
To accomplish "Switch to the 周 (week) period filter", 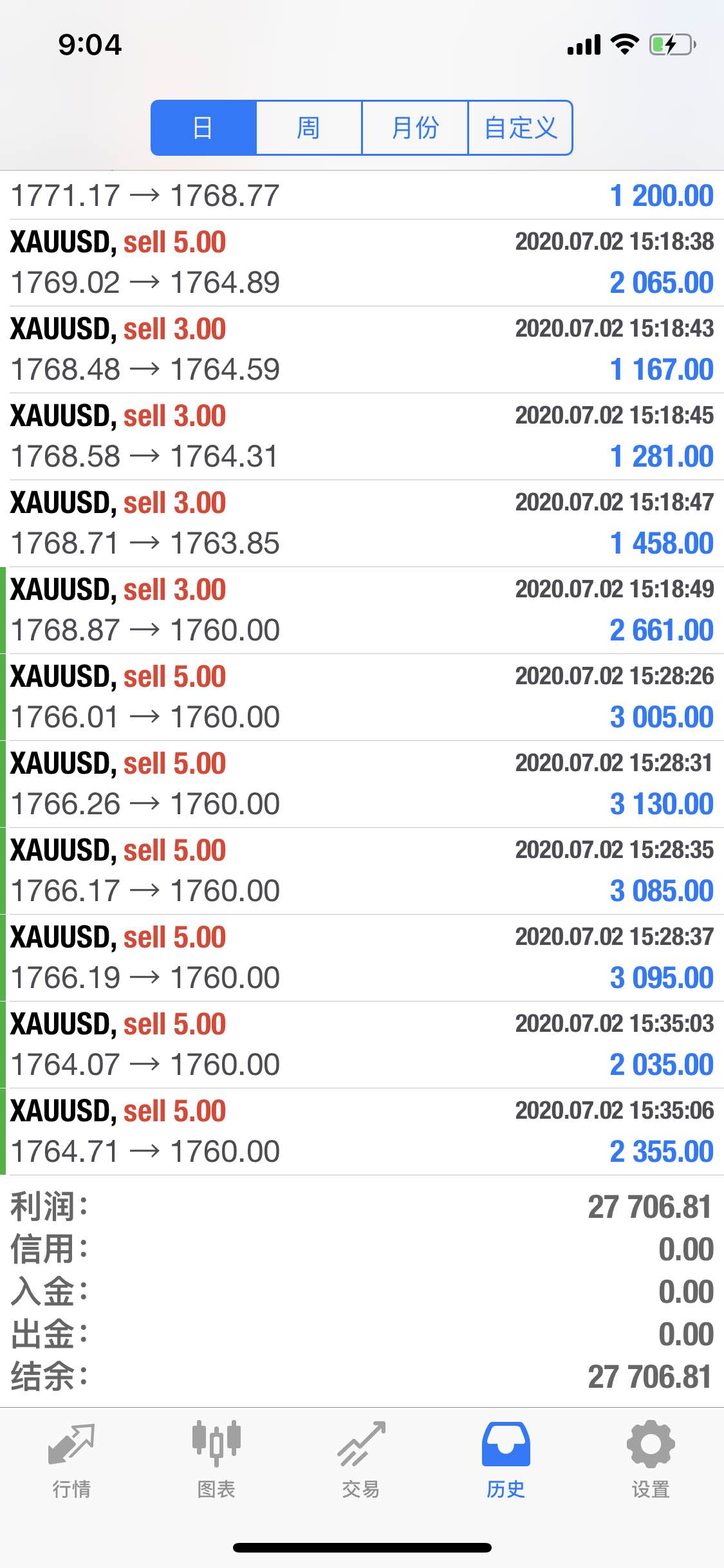I will pyautogui.click(x=309, y=127).
